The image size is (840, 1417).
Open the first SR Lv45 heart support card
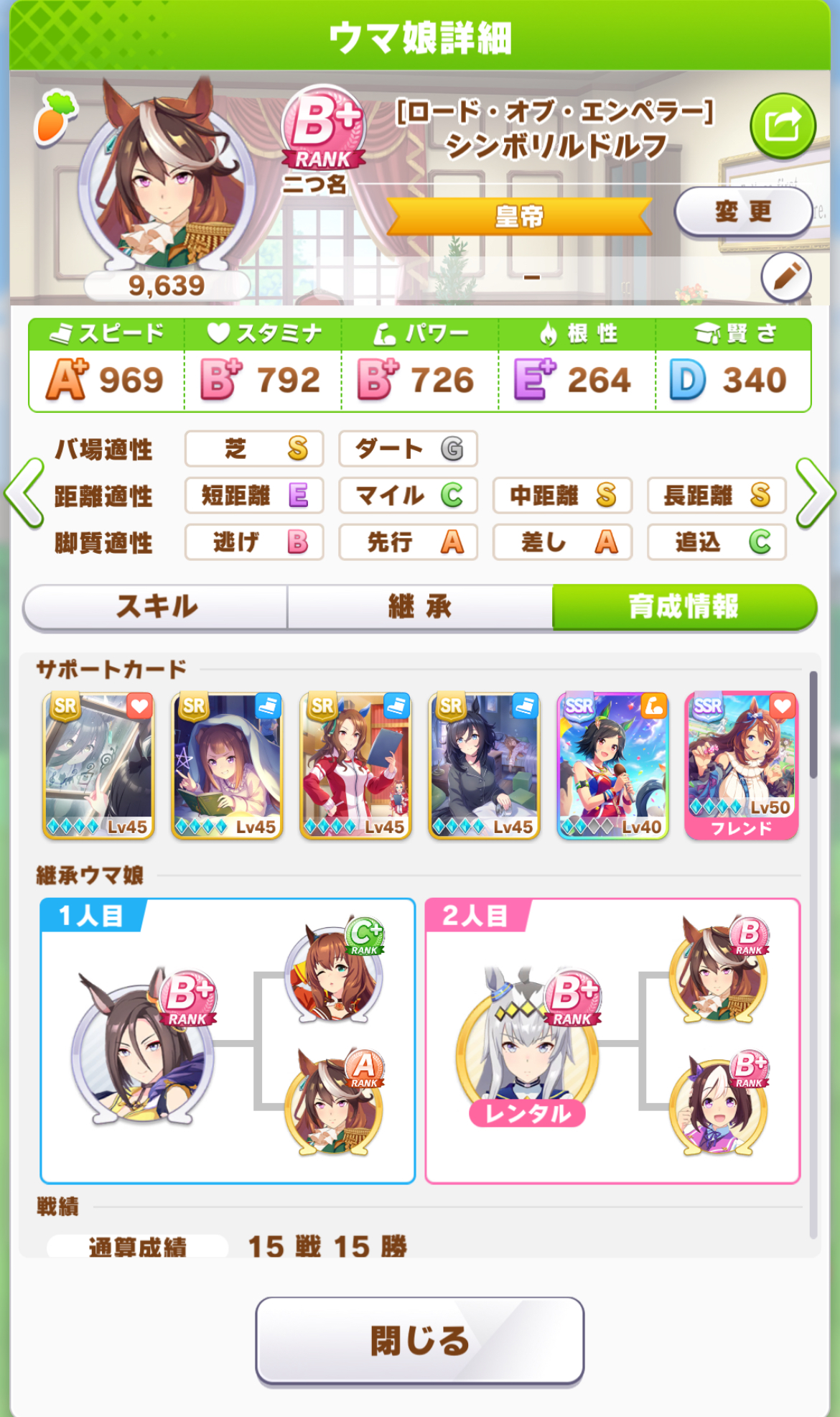click(x=98, y=766)
